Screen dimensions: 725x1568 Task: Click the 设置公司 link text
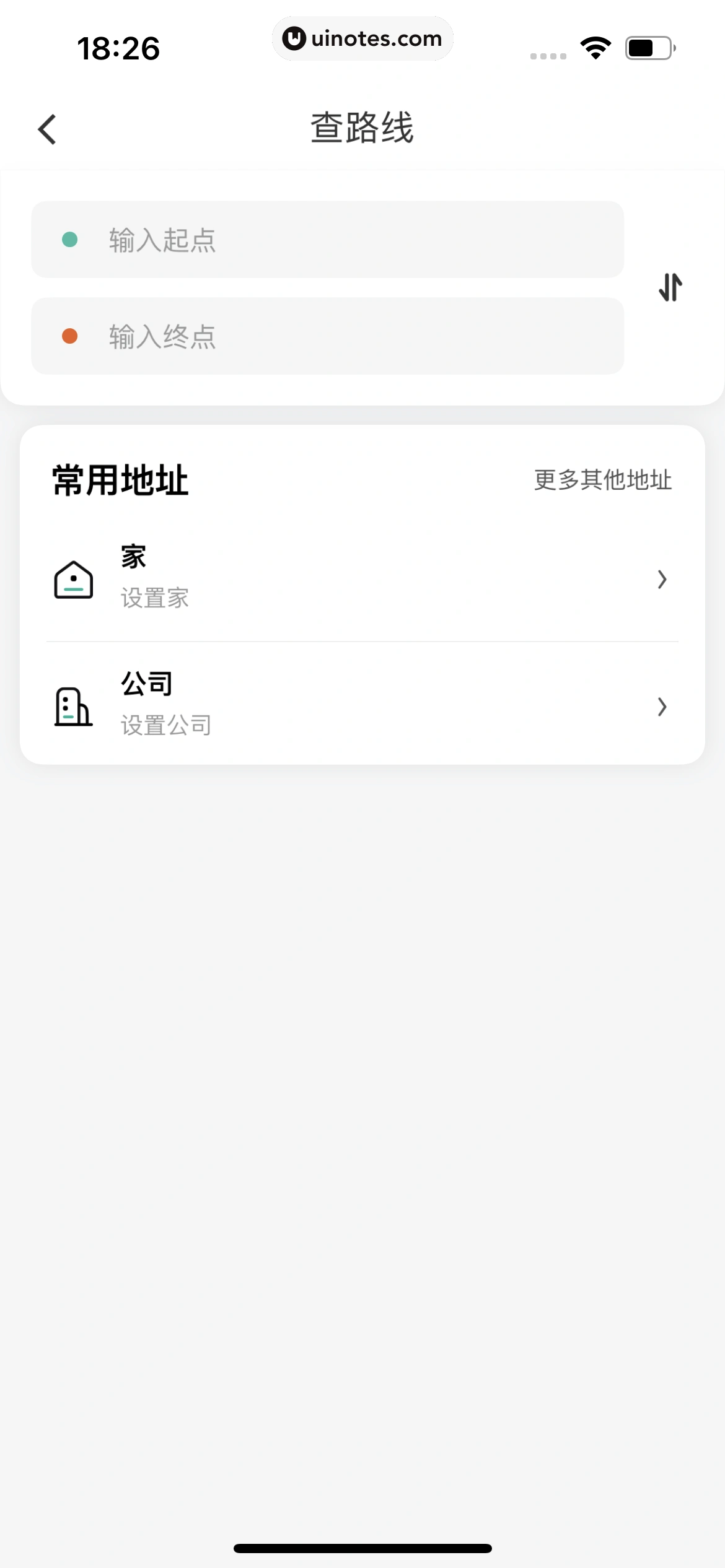(x=165, y=726)
